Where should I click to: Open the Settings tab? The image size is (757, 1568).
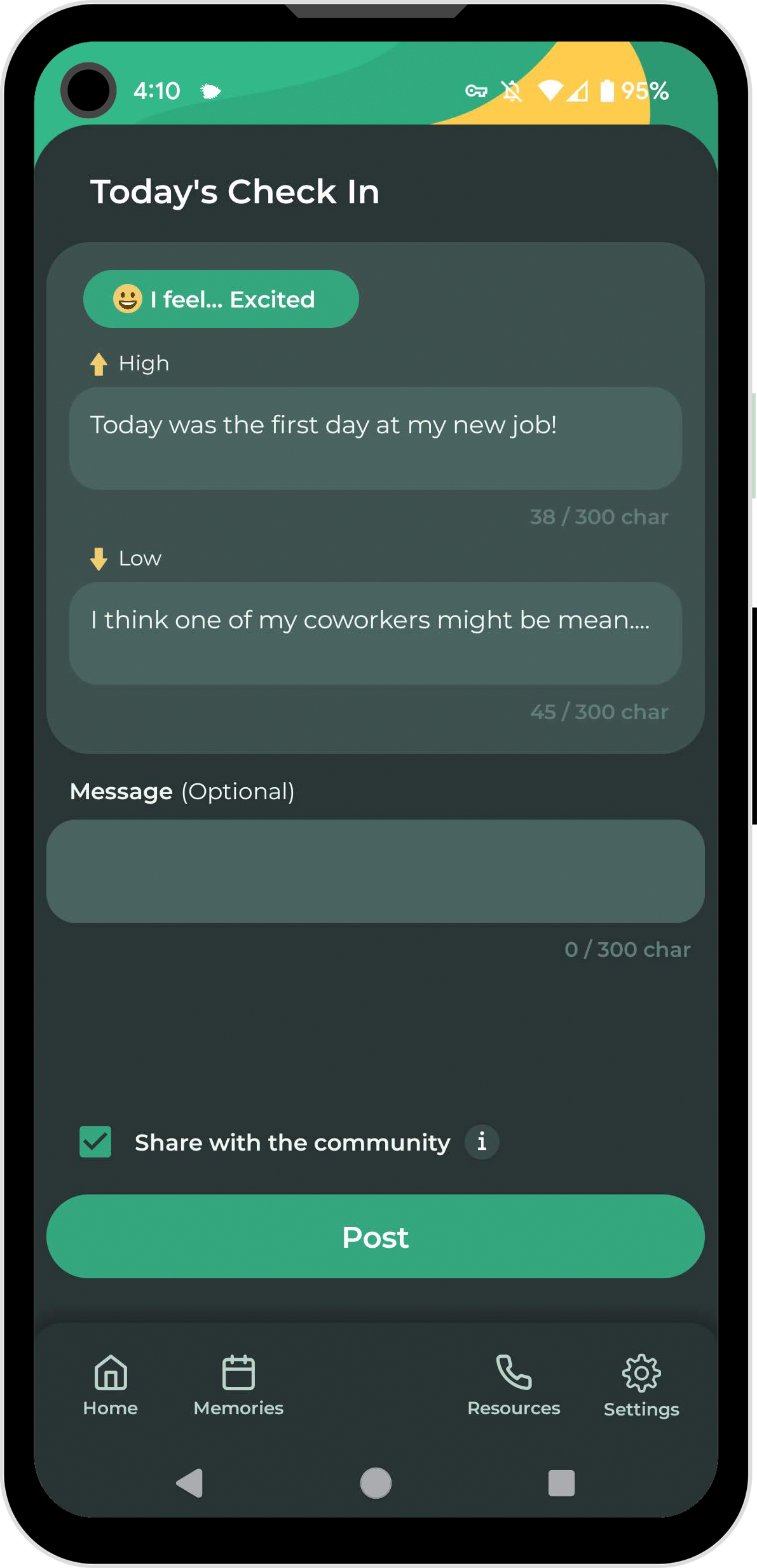click(641, 1386)
